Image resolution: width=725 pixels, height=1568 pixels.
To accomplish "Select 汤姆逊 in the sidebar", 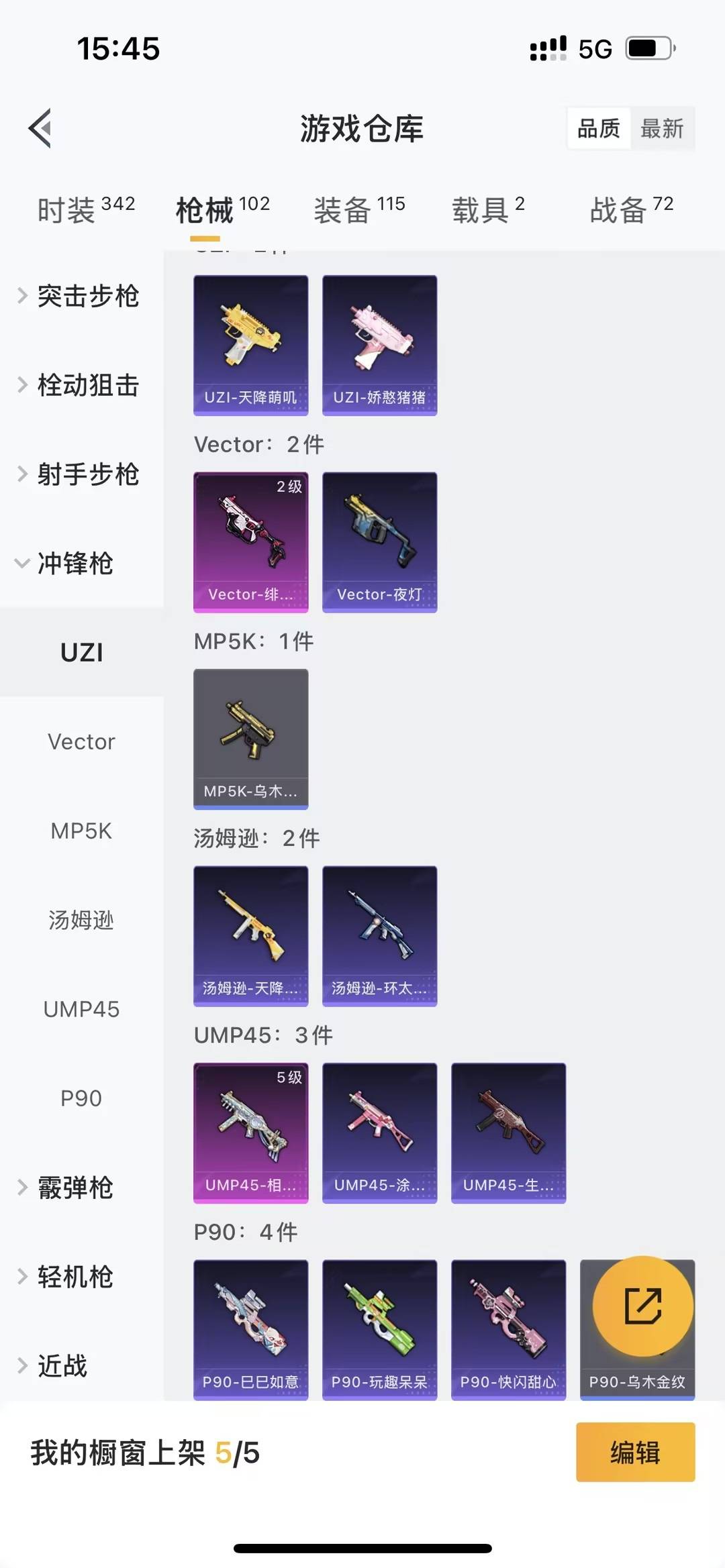I will tap(81, 921).
